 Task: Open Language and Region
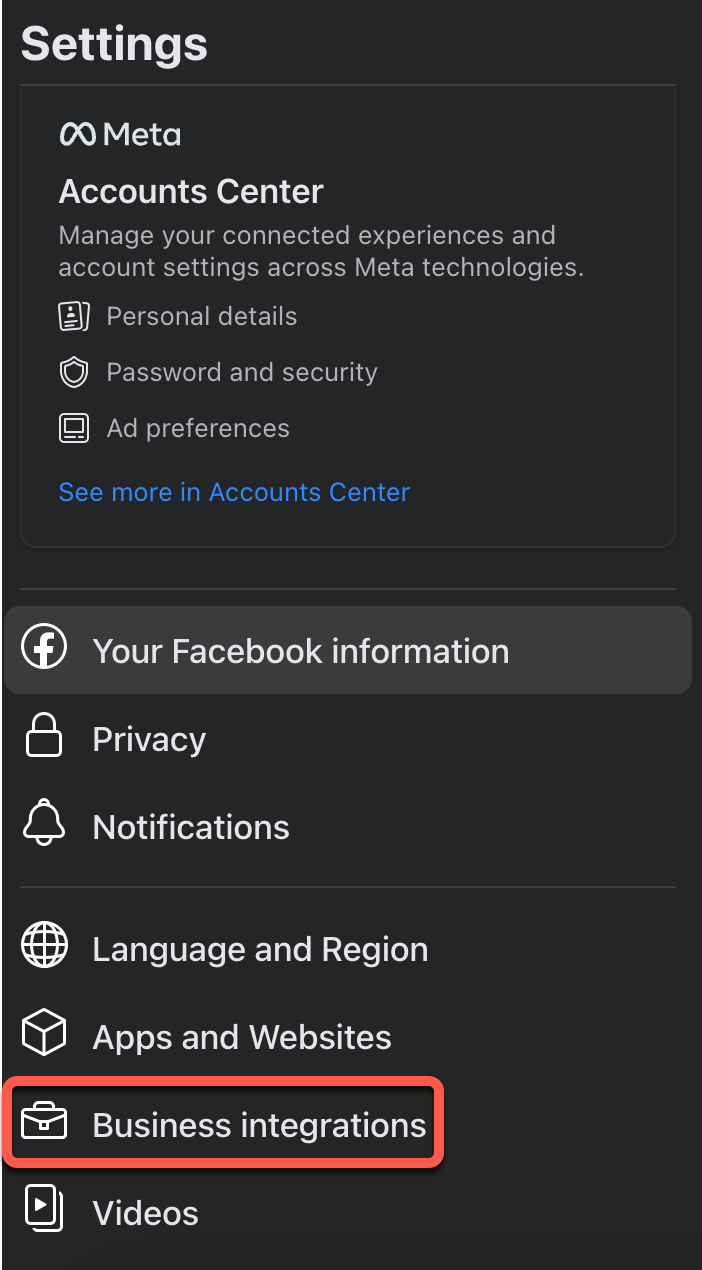[x=260, y=950]
